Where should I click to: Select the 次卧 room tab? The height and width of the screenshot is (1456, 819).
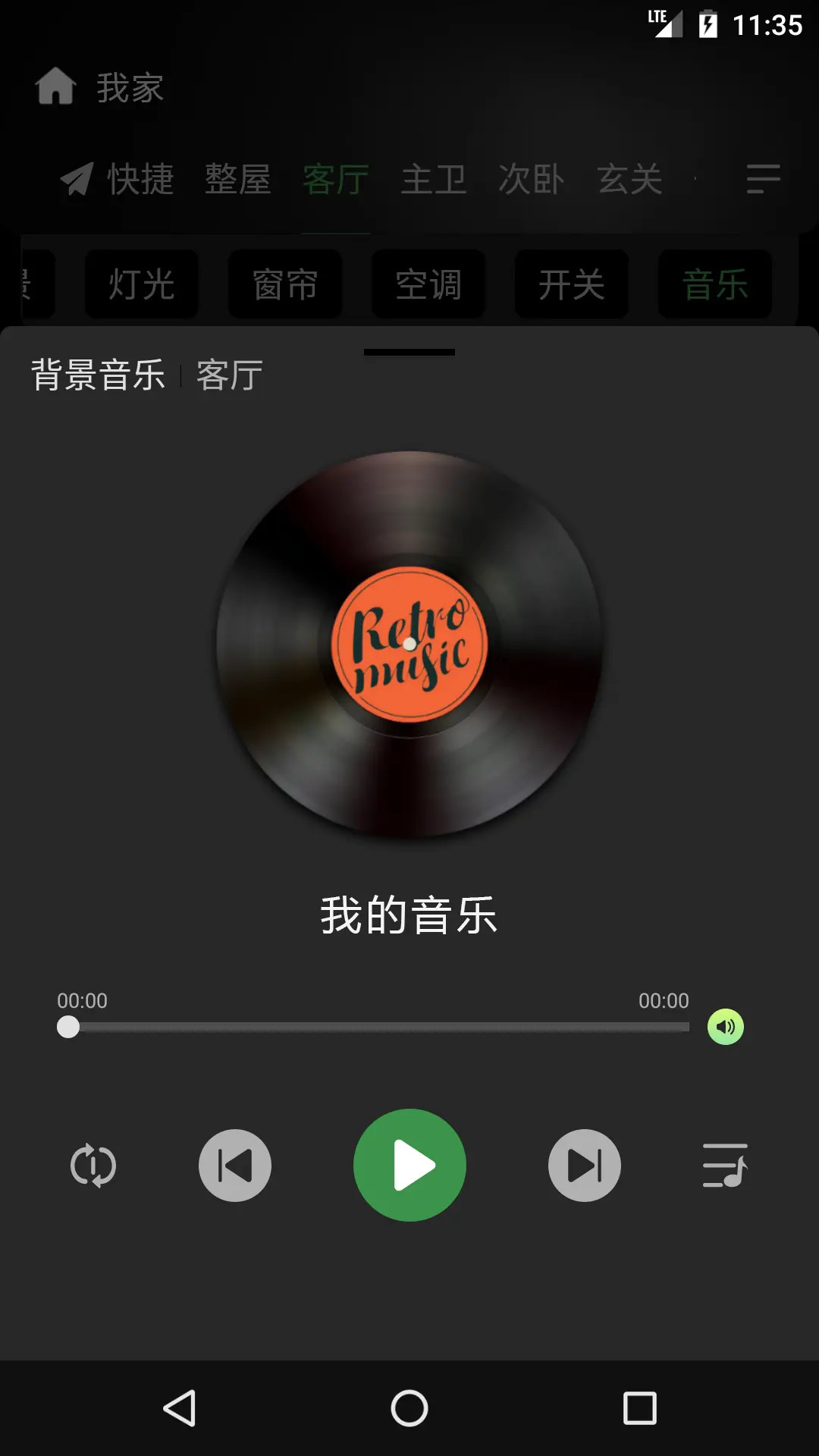pos(531,178)
